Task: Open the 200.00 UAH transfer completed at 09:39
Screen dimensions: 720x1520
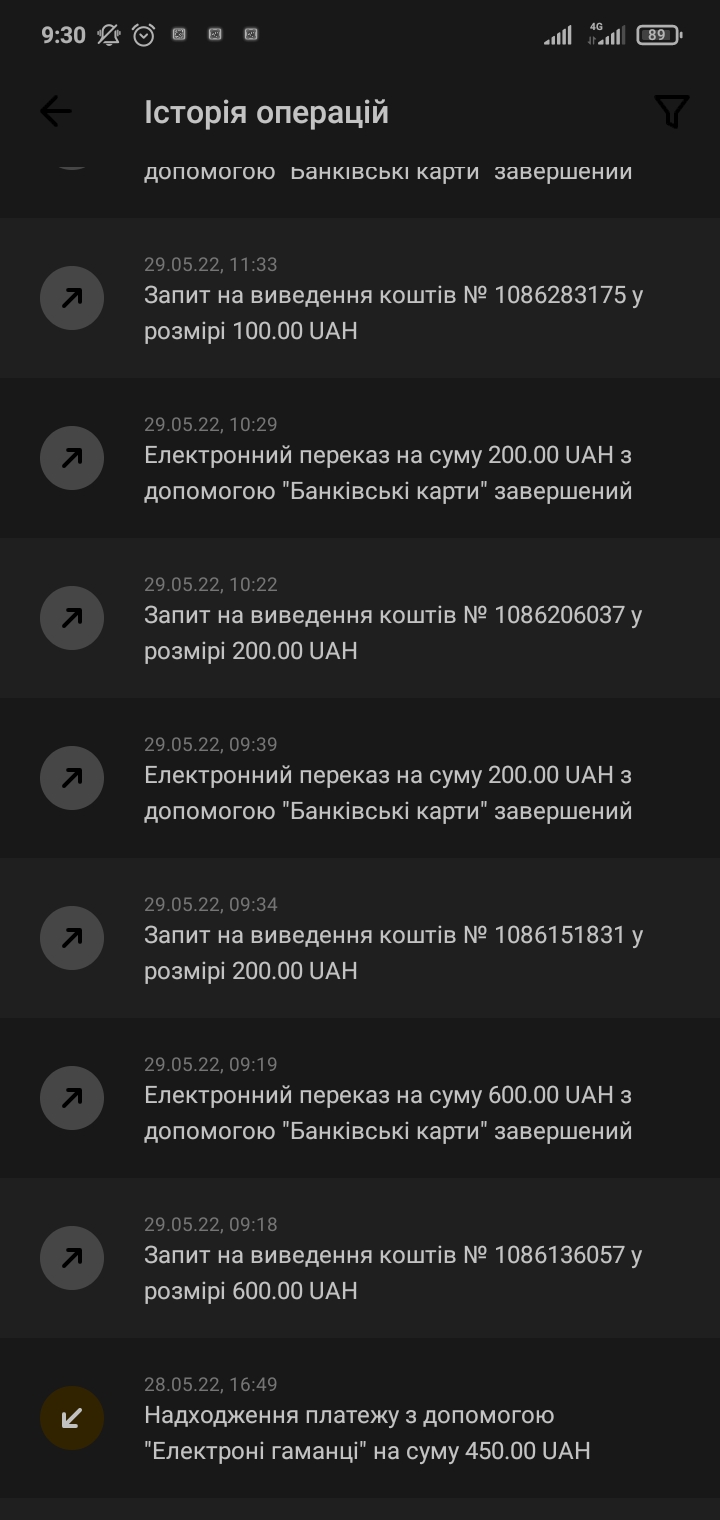Action: pyautogui.click(x=390, y=778)
